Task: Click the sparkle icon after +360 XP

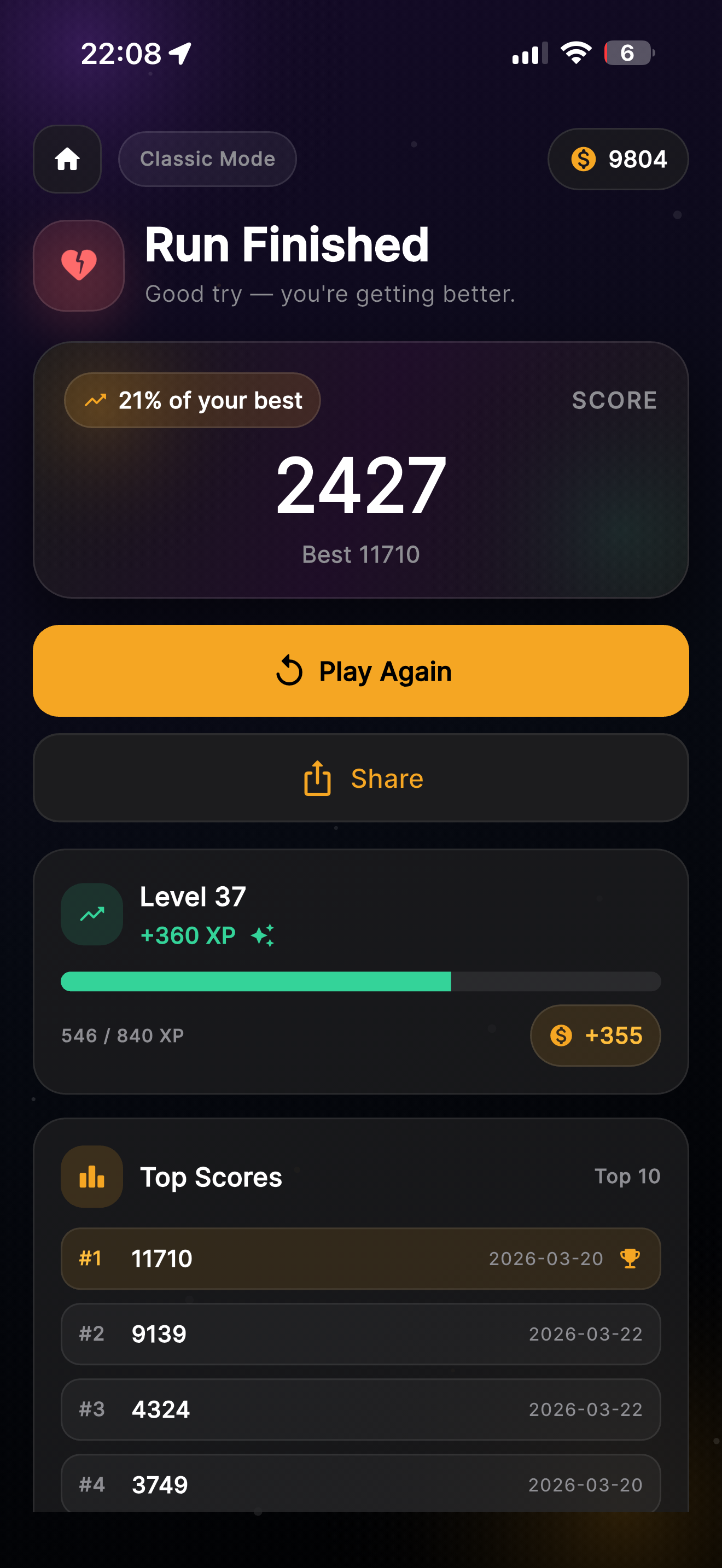Action: point(264,934)
